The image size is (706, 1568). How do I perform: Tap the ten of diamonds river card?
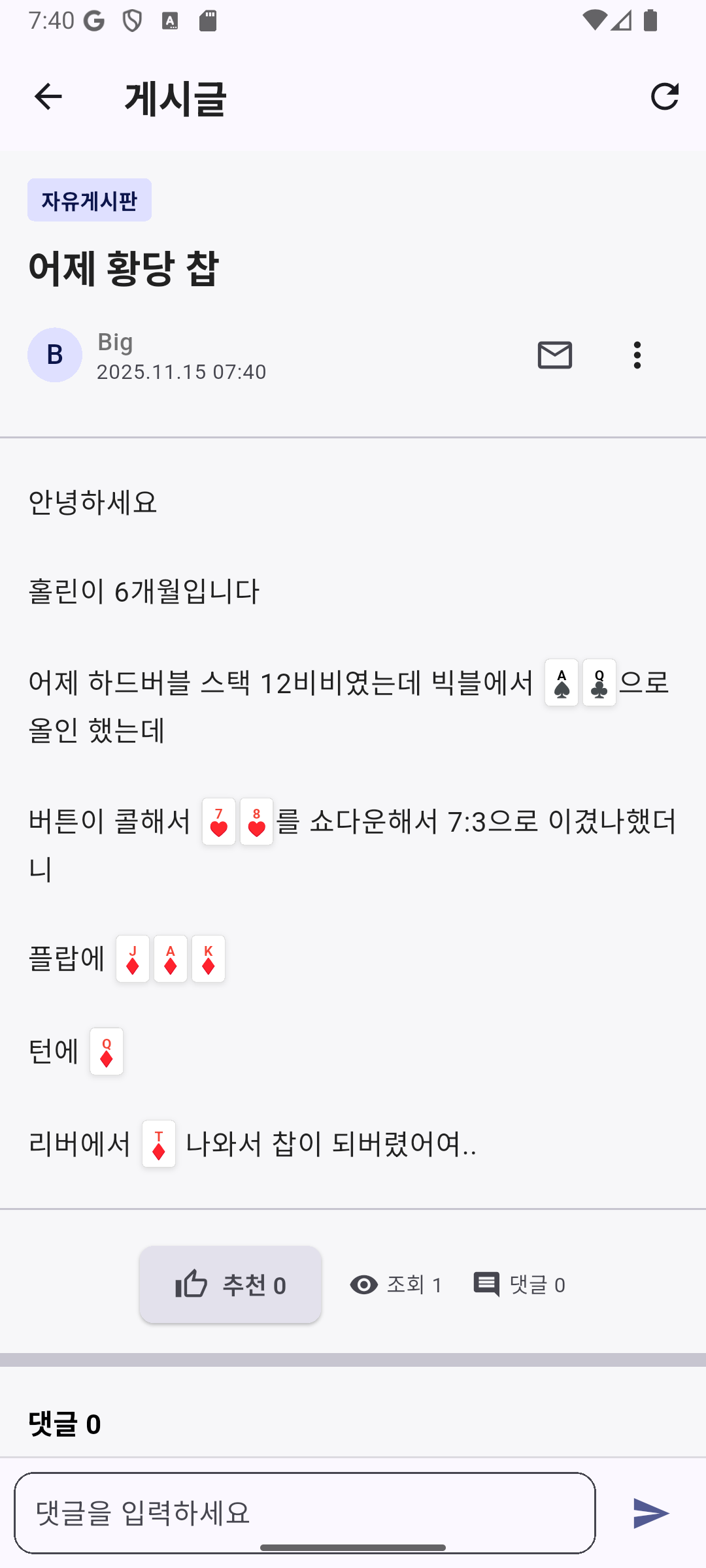click(x=159, y=1144)
